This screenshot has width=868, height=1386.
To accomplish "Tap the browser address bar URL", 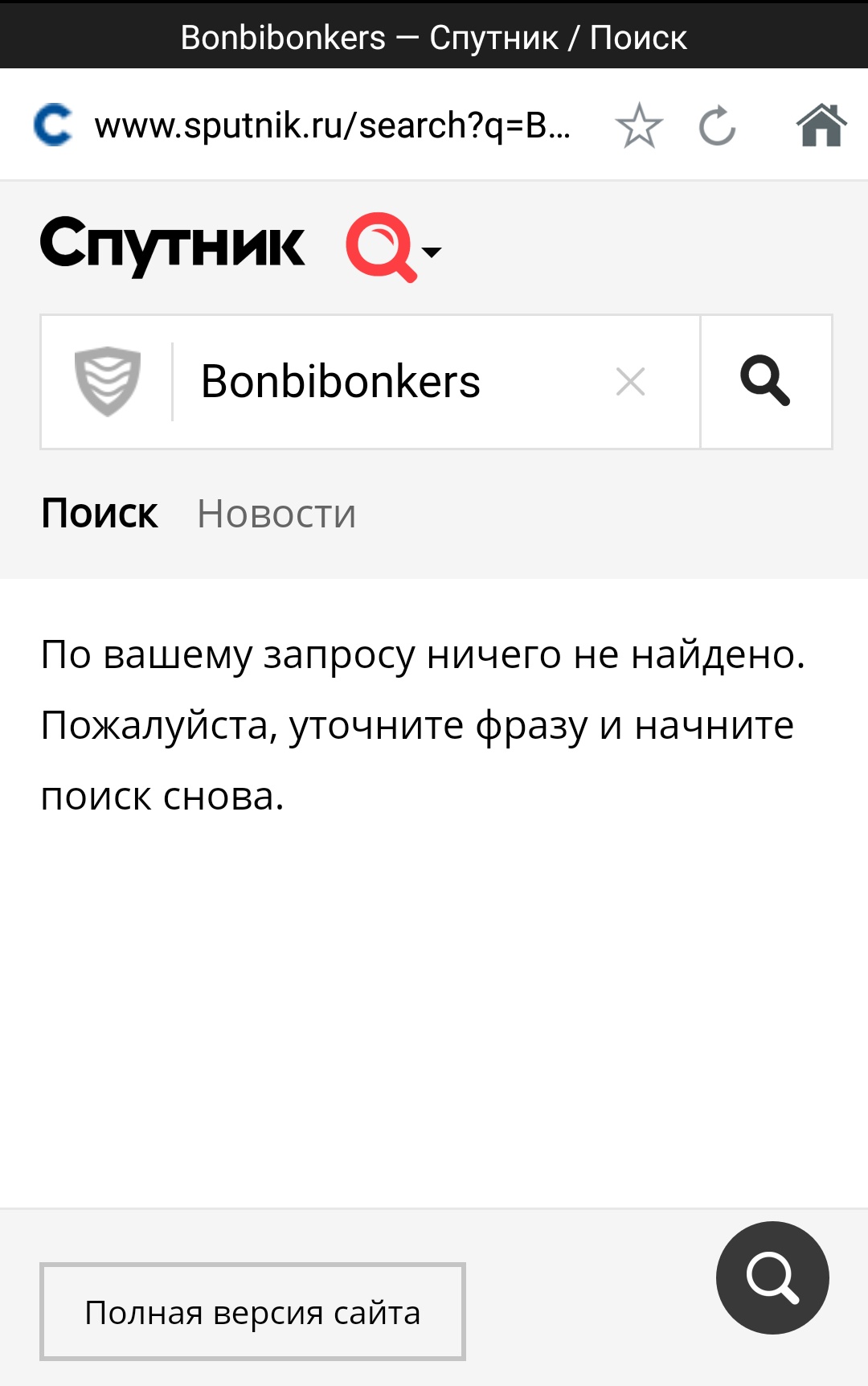I will point(332,126).
